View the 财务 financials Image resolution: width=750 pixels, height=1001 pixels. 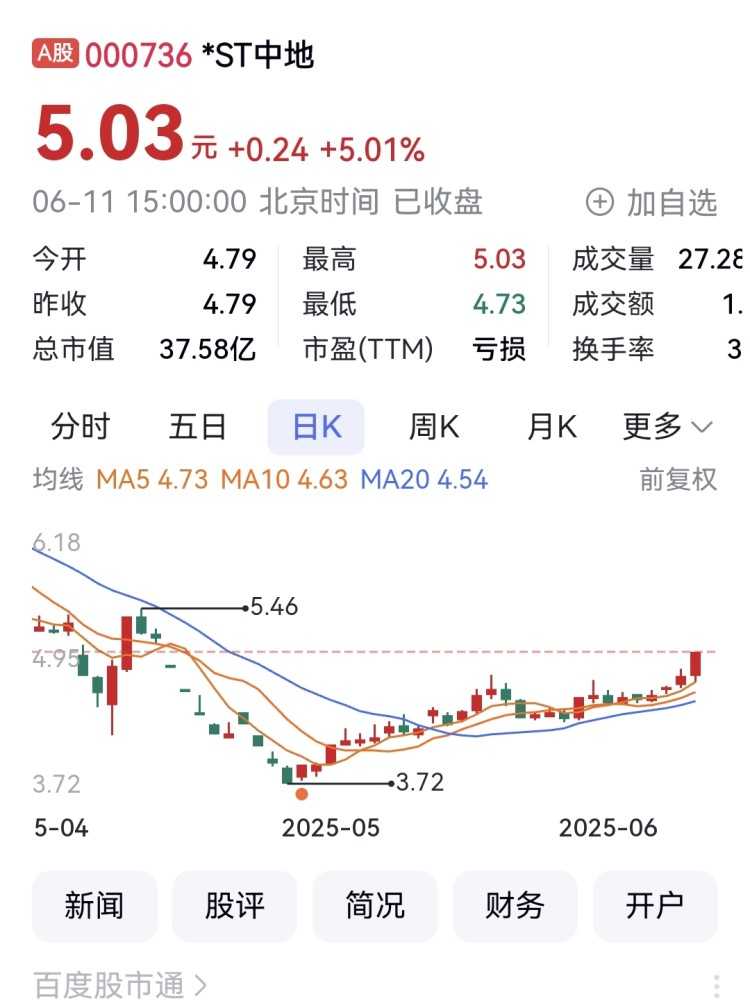pyautogui.click(x=515, y=906)
